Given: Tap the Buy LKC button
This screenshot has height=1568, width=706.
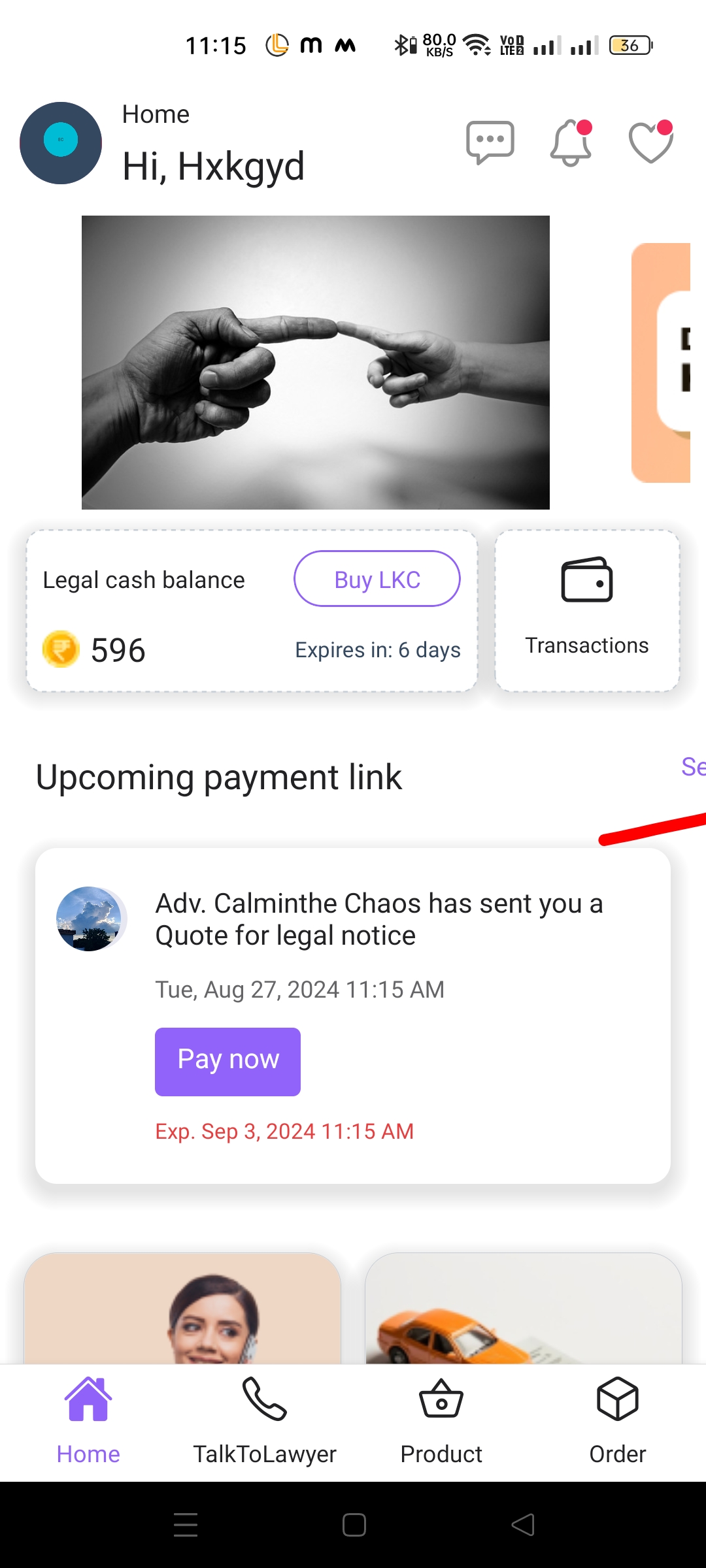Looking at the screenshot, I should point(377,579).
